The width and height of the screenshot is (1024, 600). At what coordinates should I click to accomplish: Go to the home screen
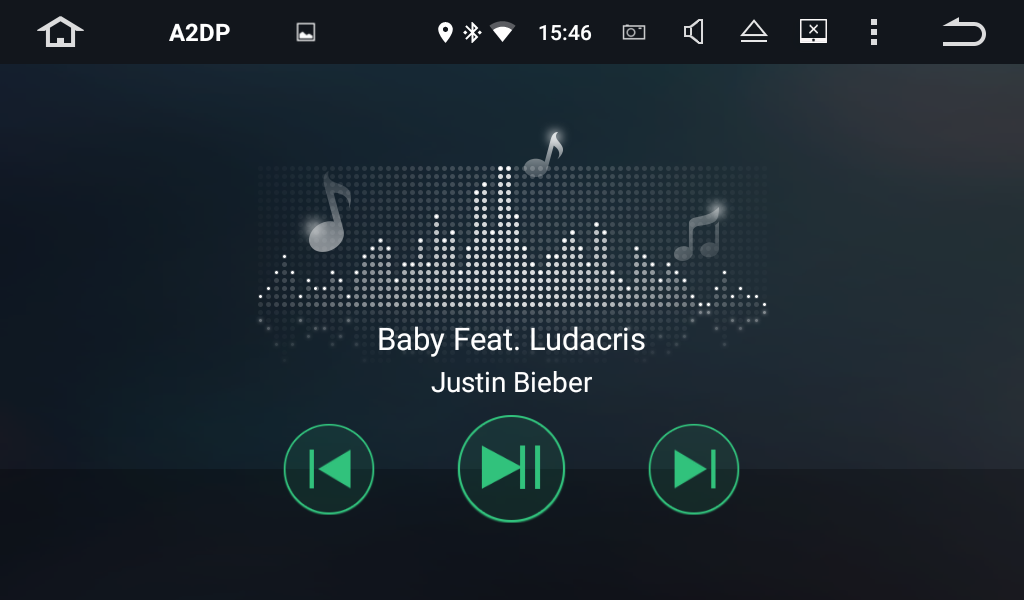[60, 32]
